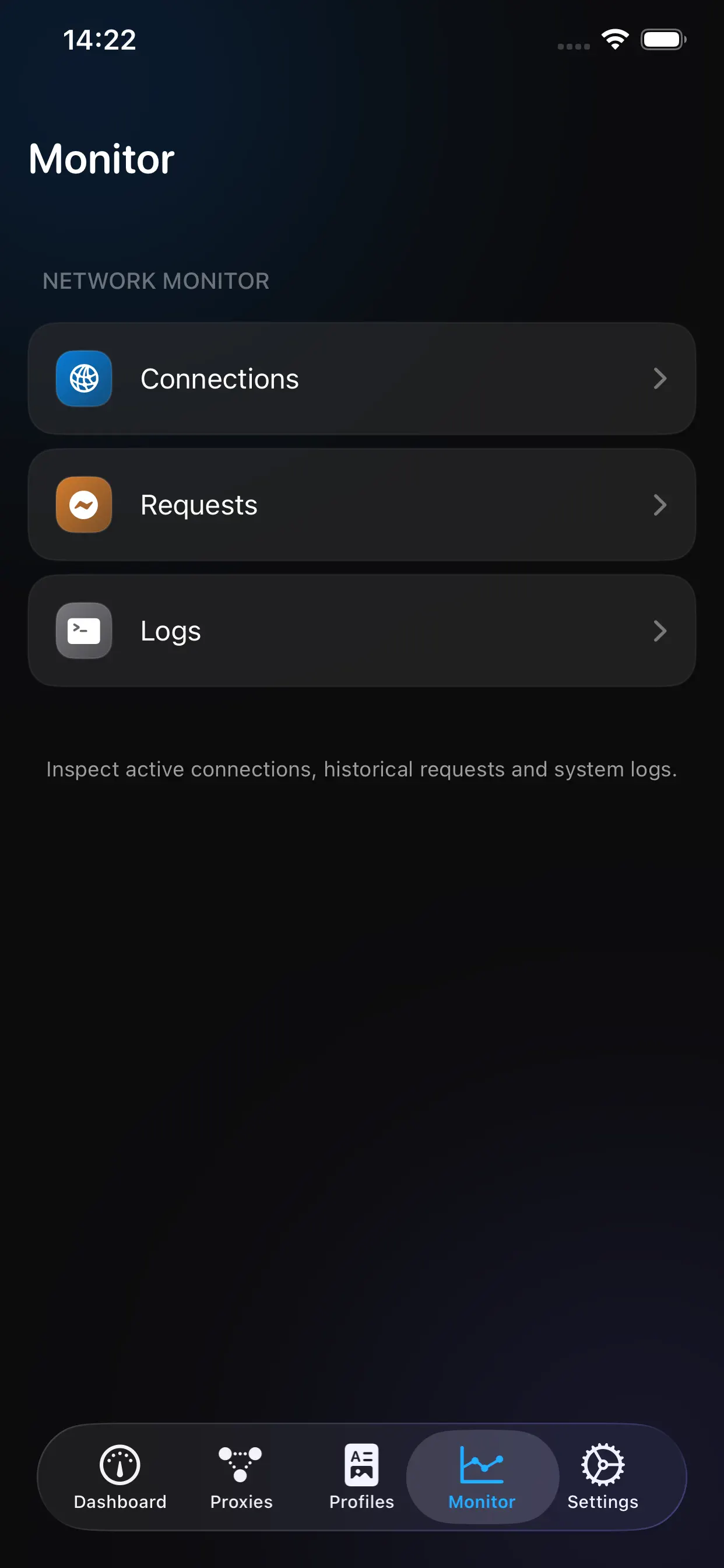
Task: Tap the Requests row
Action: pos(362,505)
